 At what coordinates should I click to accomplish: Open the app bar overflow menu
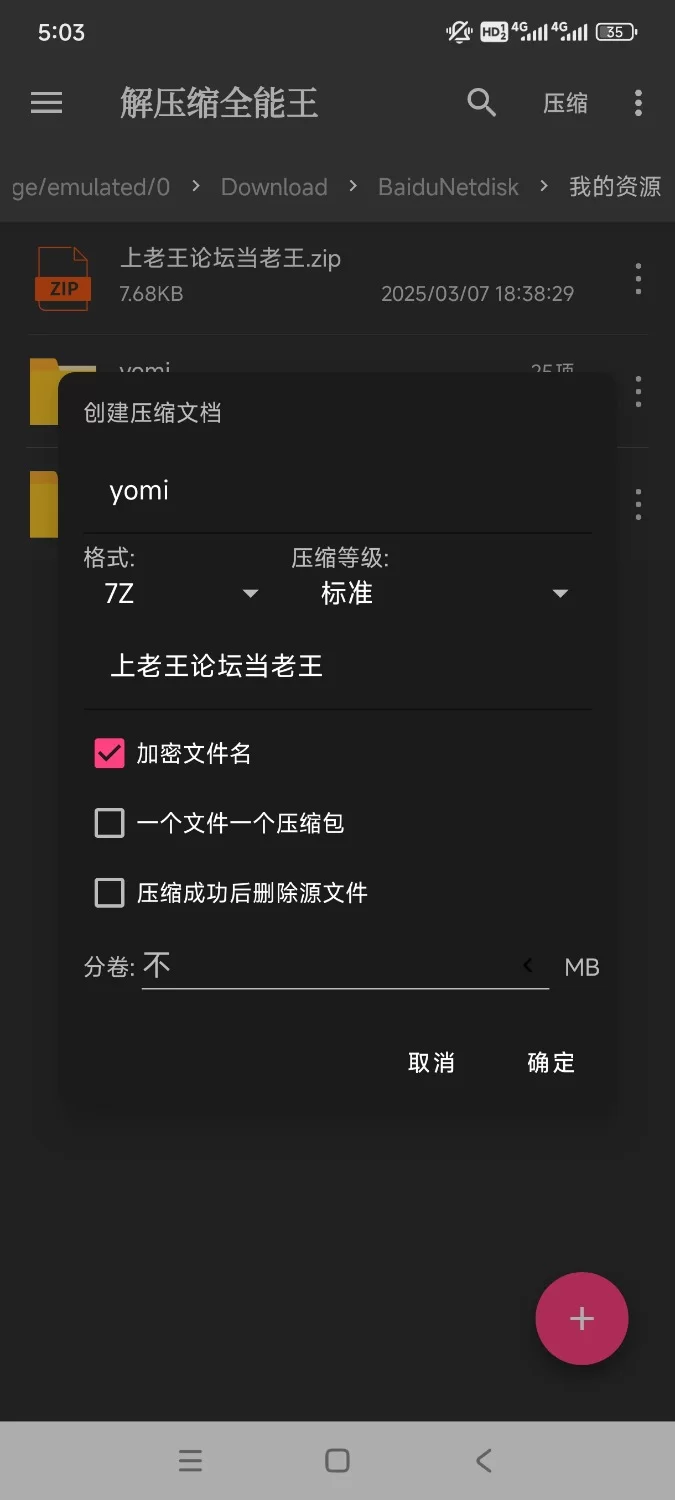[638, 102]
